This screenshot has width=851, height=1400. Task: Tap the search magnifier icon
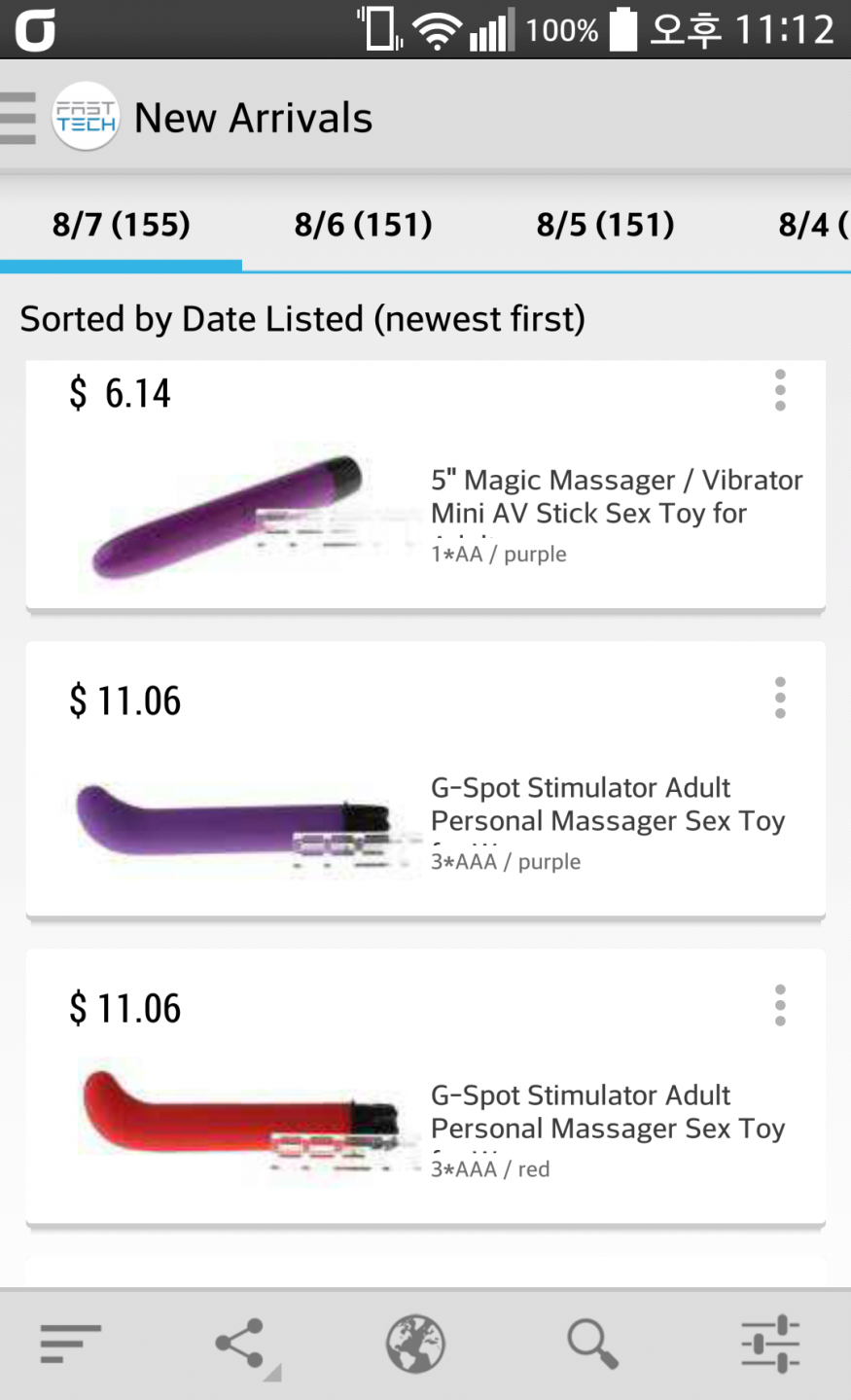(x=592, y=1344)
